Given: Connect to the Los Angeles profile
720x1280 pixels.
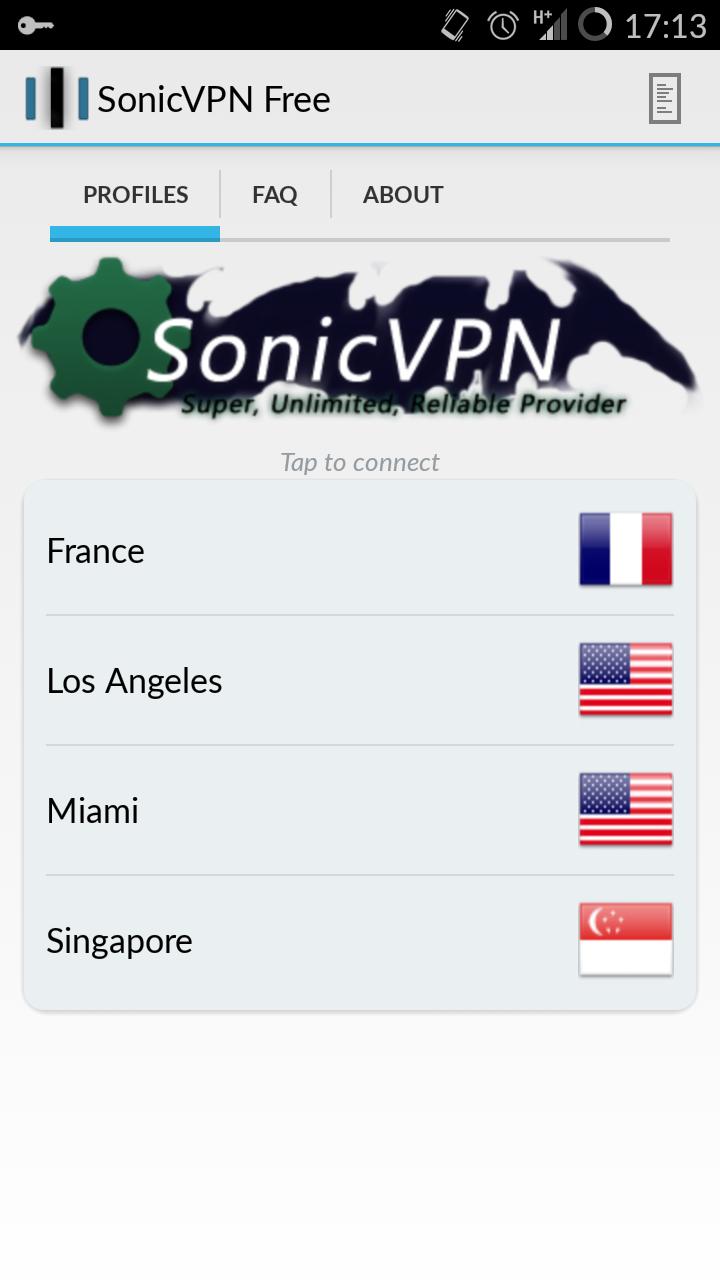Looking at the screenshot, I should tap(360, 680).
